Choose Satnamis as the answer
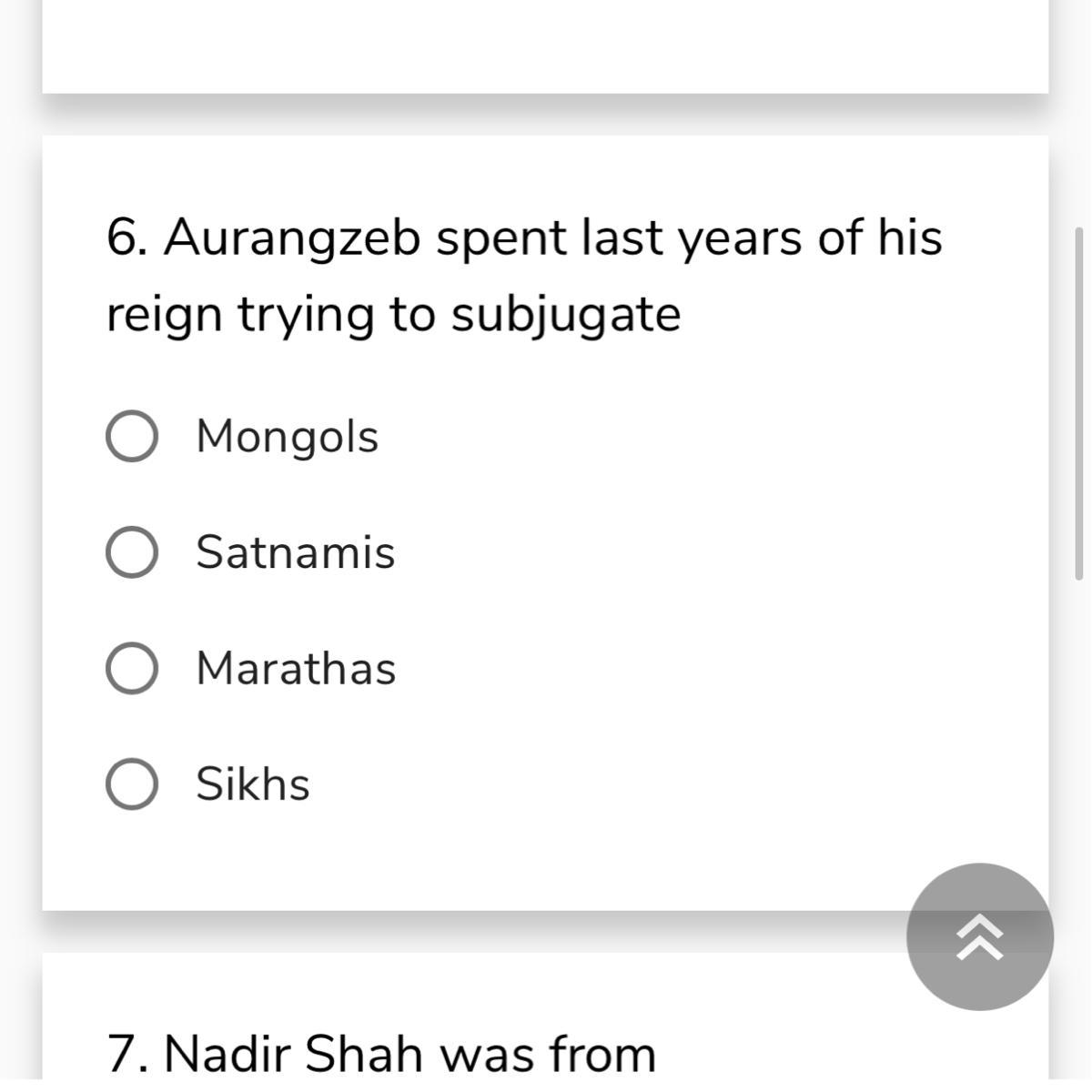1092x1092 pixels. click(x=132, y=551)
